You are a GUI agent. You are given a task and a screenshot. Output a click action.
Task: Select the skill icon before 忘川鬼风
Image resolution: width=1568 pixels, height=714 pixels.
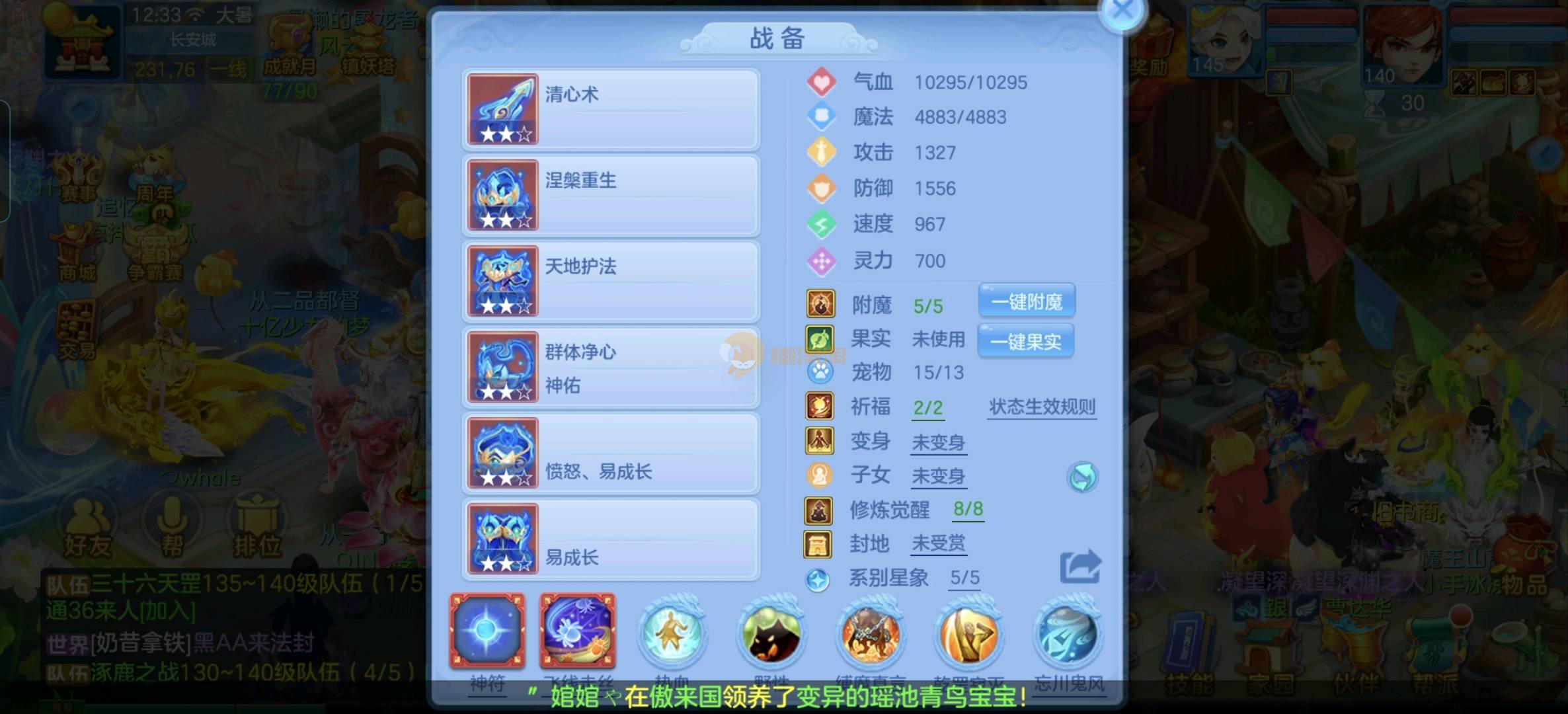(968, 635)
